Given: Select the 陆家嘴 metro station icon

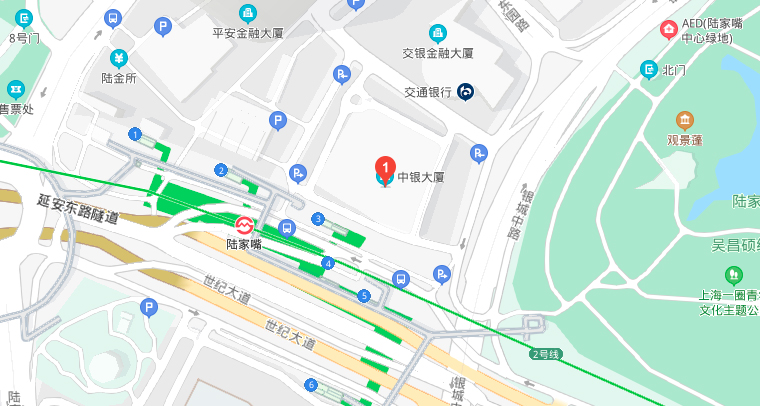Looking at the screenshot, I should click(x=244, y=226).
